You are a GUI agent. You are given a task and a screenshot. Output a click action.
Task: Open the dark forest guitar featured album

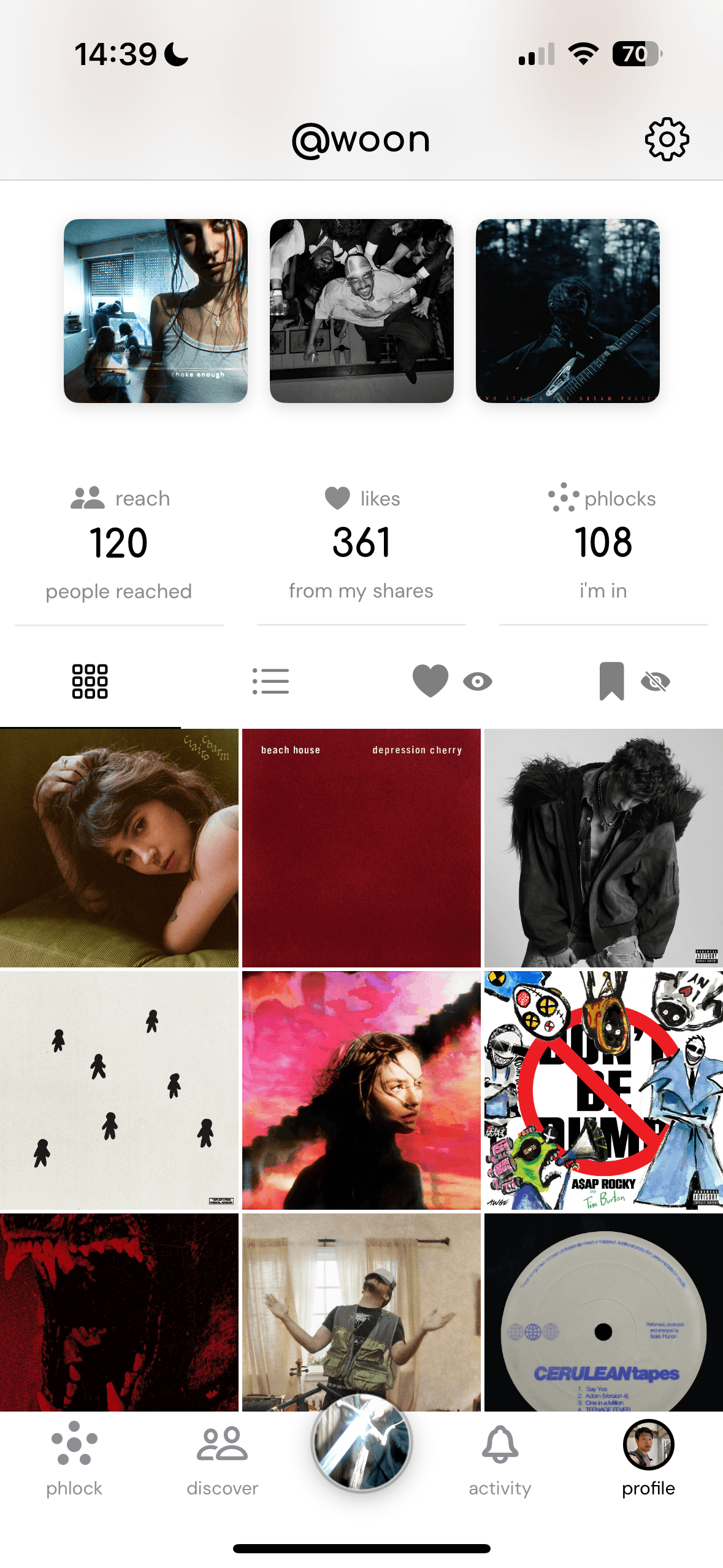tap(567, 311)
